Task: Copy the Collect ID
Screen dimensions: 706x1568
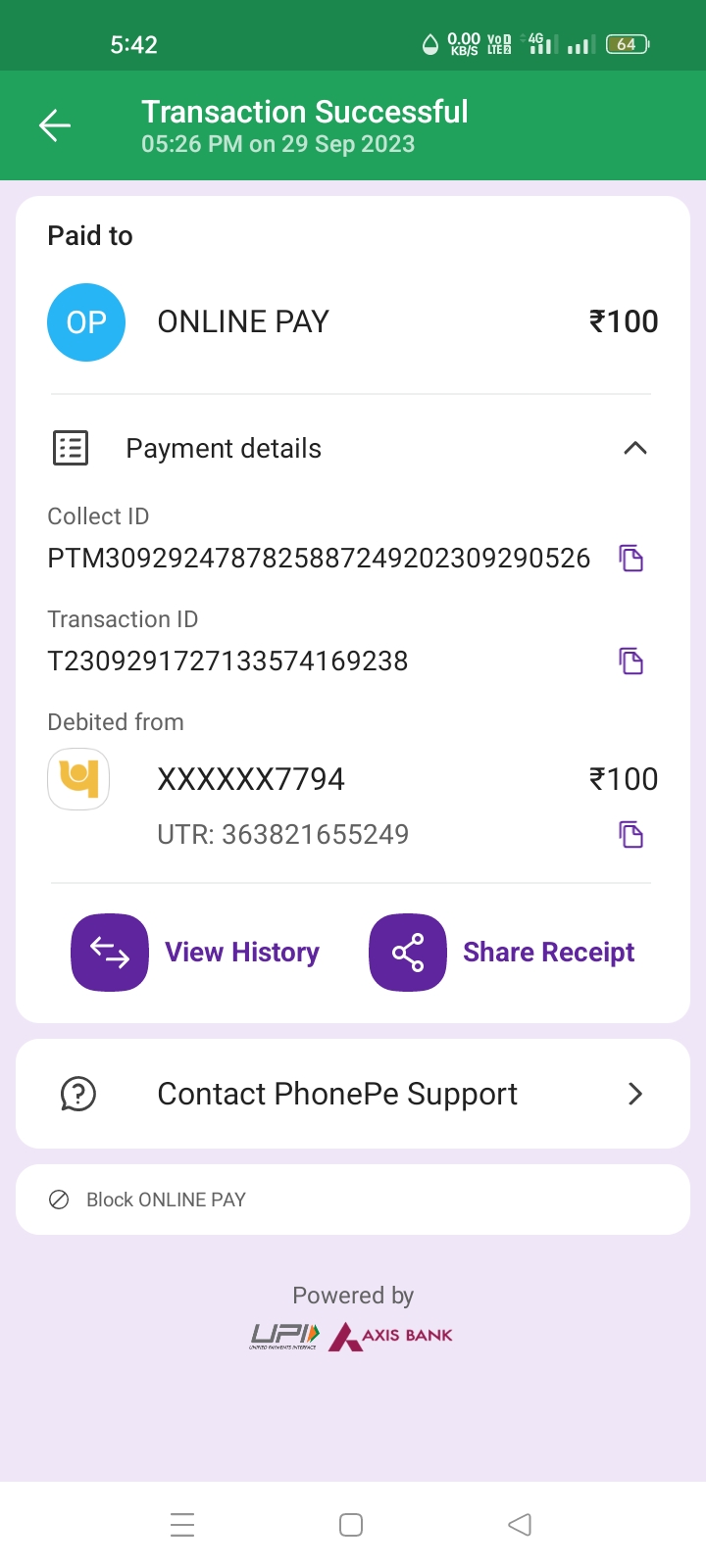Action: [x=630, y=559]
